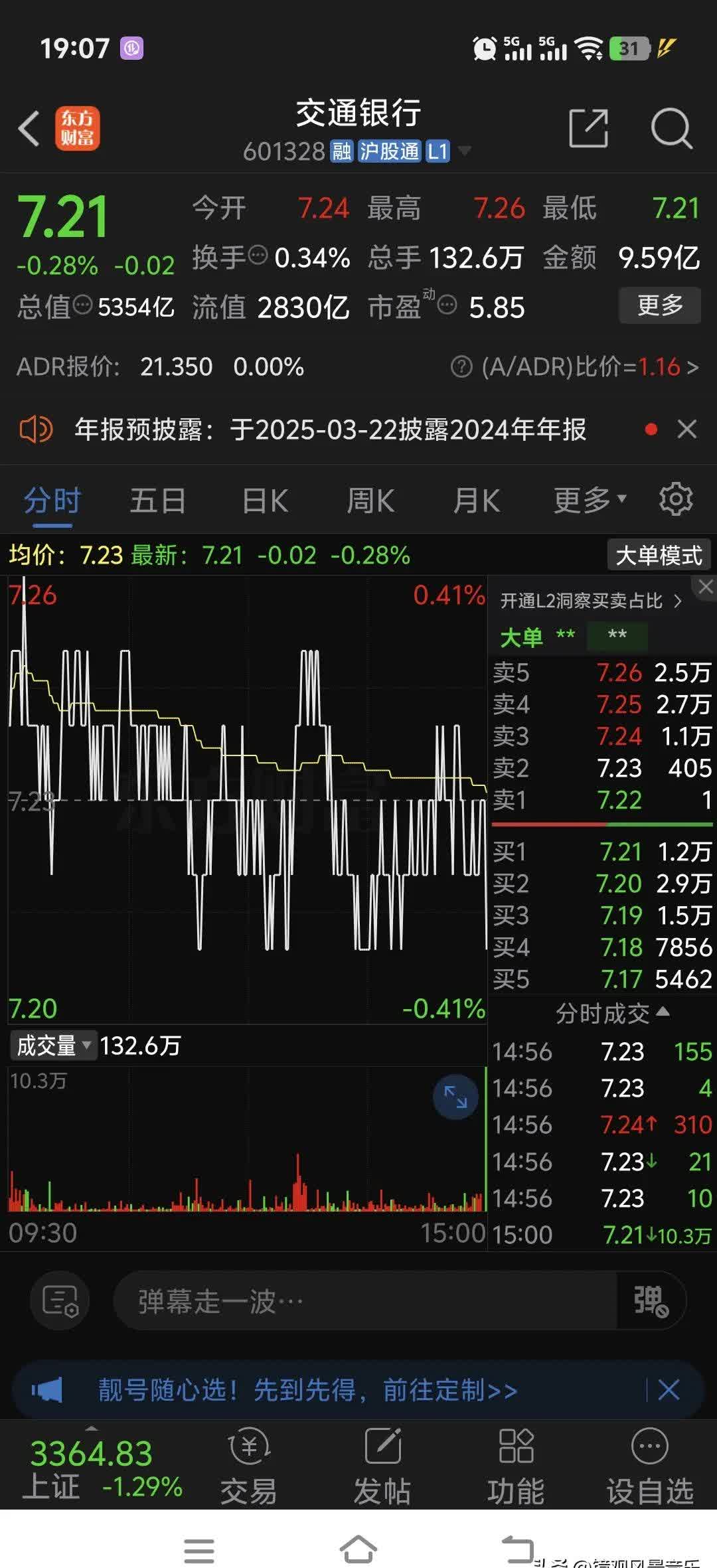Screen dimensions: 717x1568
Task: Switch to the 五日 chart tab
Action: (x=157, y=501)
